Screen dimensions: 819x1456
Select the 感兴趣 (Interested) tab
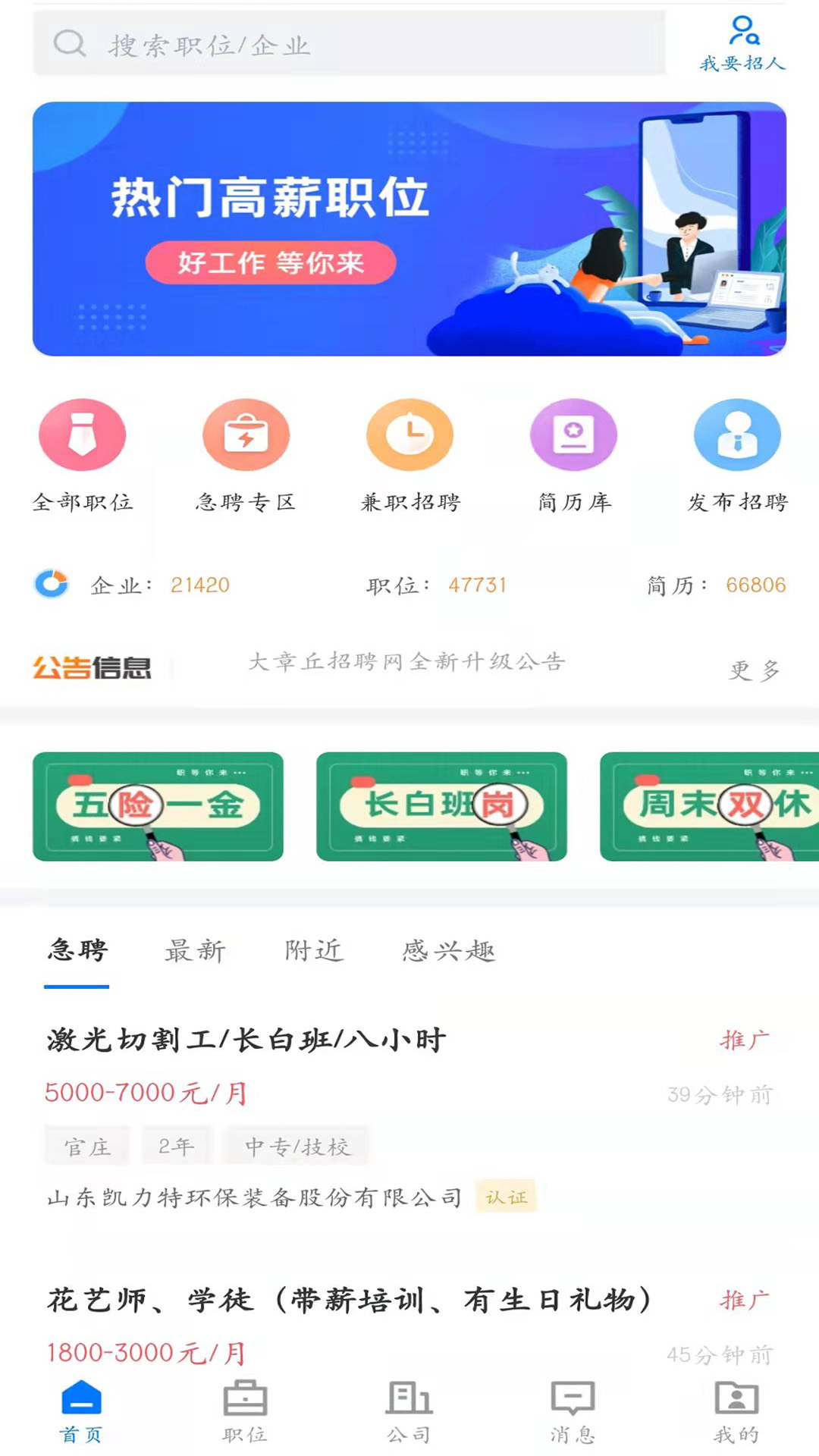[449, 950]
